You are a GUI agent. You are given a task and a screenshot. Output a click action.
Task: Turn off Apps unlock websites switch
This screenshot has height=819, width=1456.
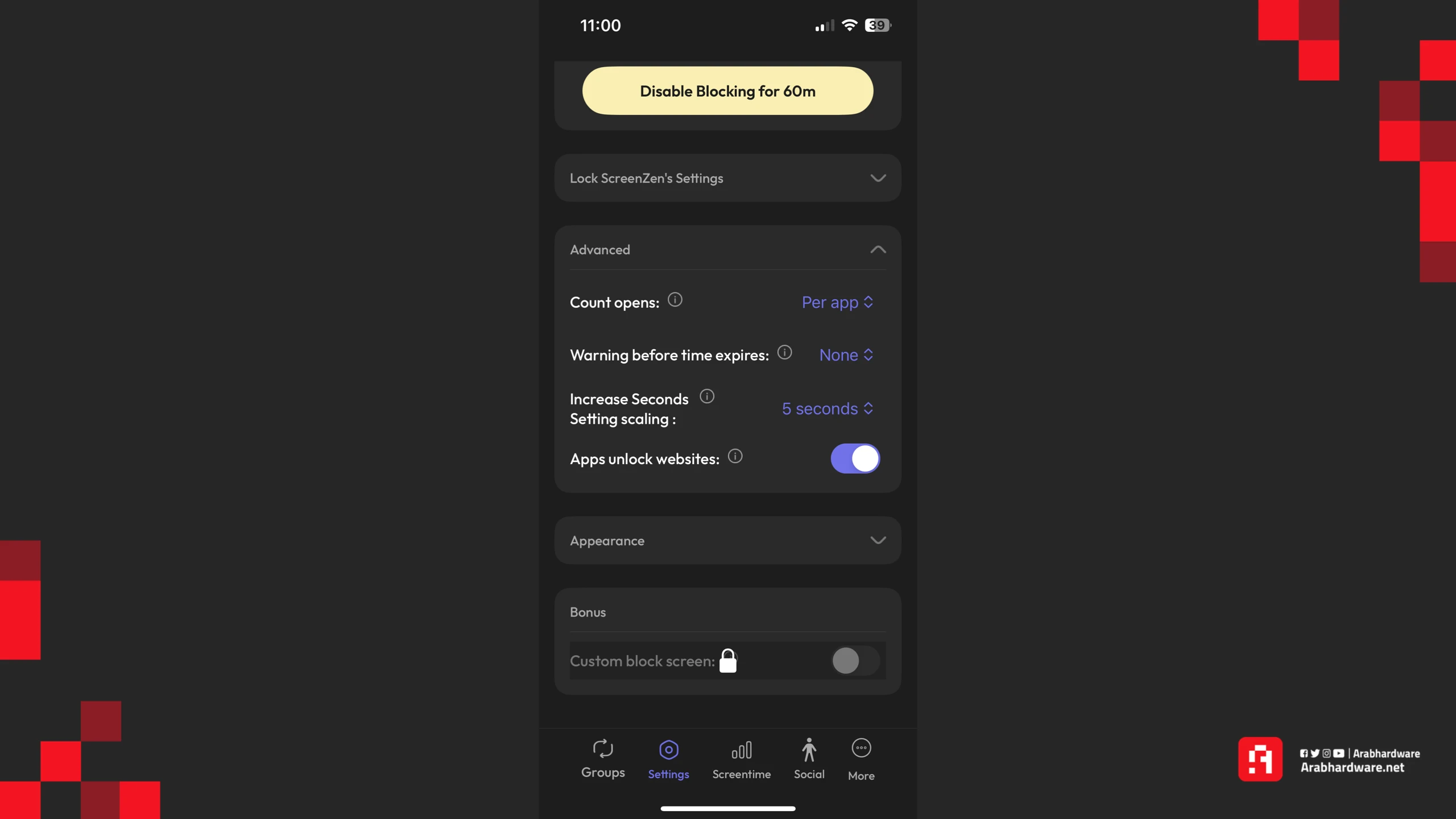pos(854,458)
